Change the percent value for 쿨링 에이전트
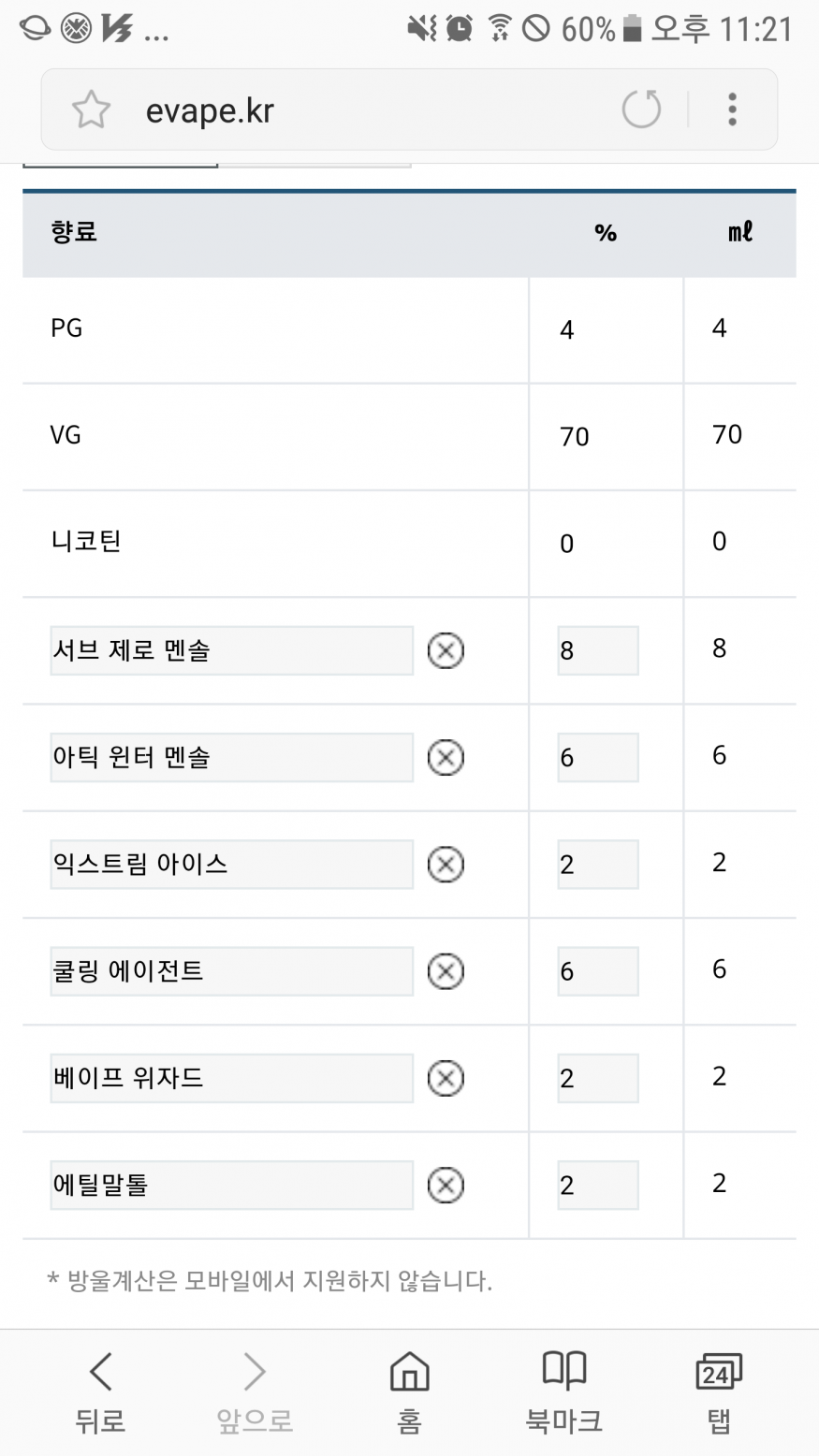The height and width of the screenshot is (1456, 819). tap(598, 971)
